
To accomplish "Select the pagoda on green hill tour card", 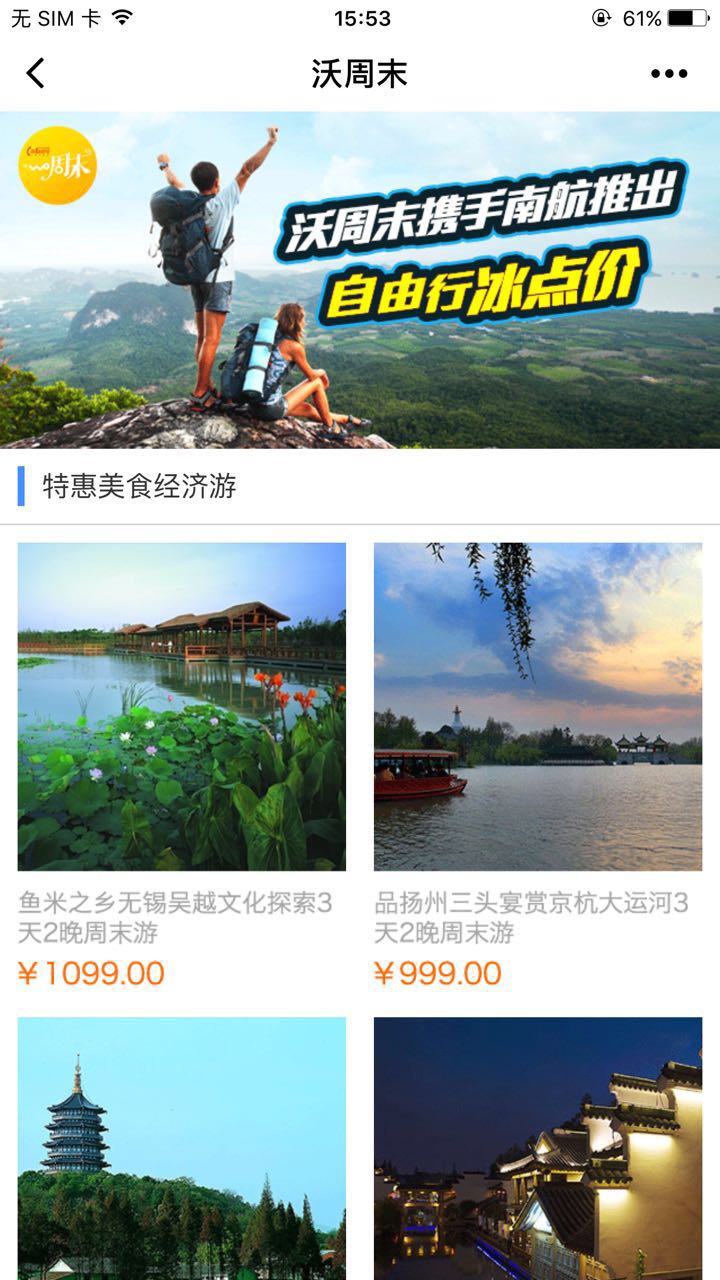I will click(x=182, y=1148).
